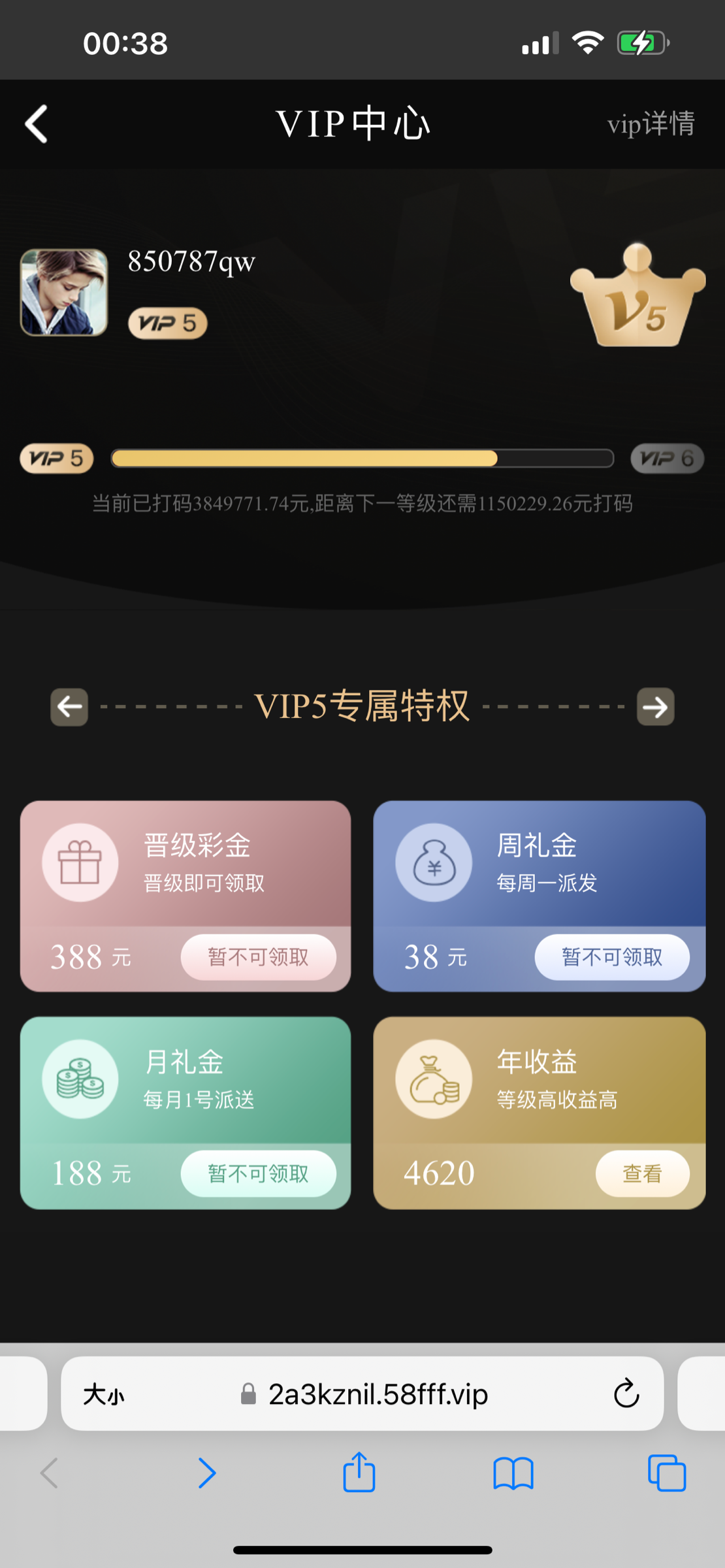This screenshot has height=1568, width=725.
Task: Share this page from Safari
Action: (359, 1473)
